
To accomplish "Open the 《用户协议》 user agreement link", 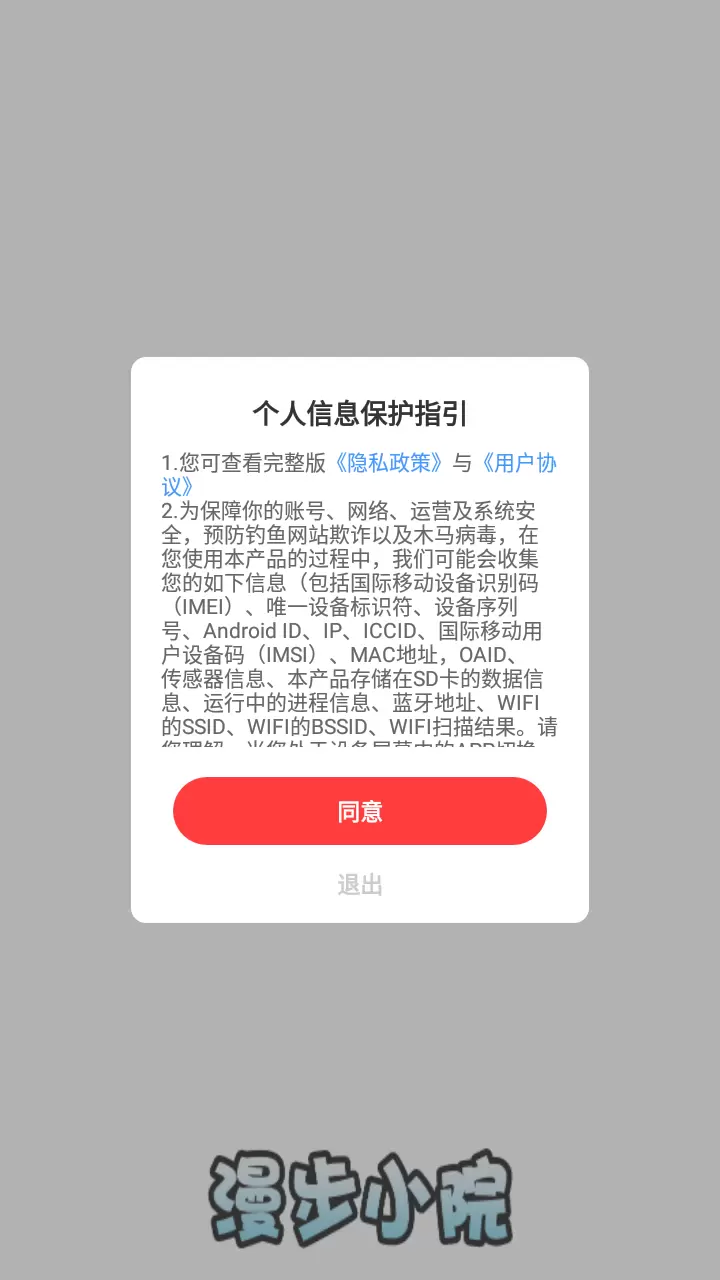I will tap(518, 463).
